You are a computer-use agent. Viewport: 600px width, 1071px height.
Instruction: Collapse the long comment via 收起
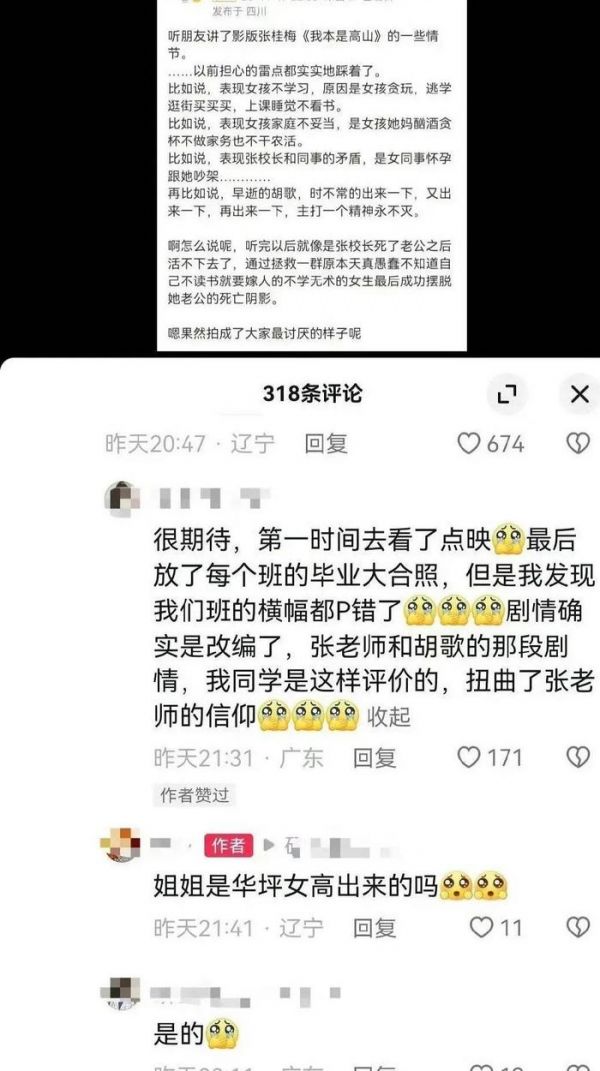[x=388, y=715]
